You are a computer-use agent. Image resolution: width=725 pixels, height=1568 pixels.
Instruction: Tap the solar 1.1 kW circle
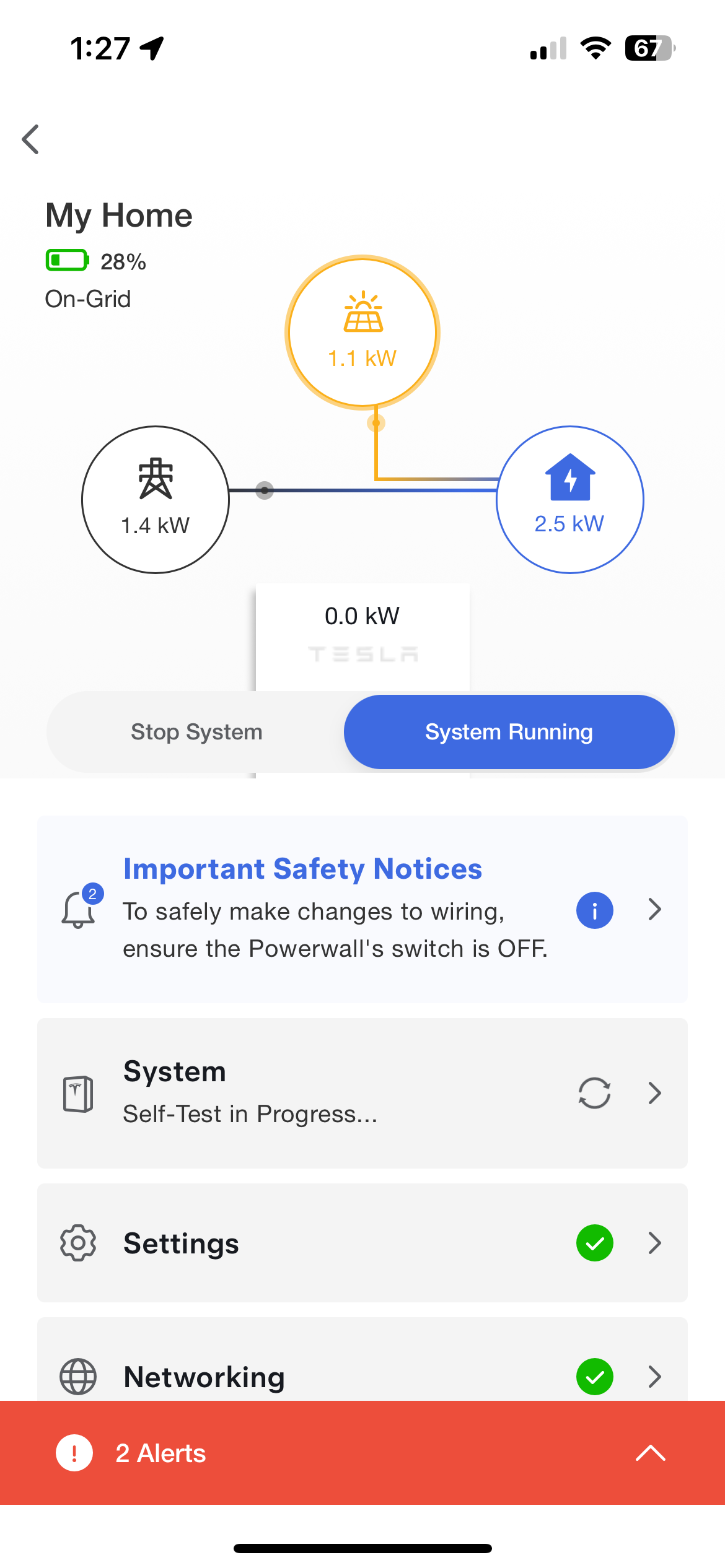click(362, 333)
